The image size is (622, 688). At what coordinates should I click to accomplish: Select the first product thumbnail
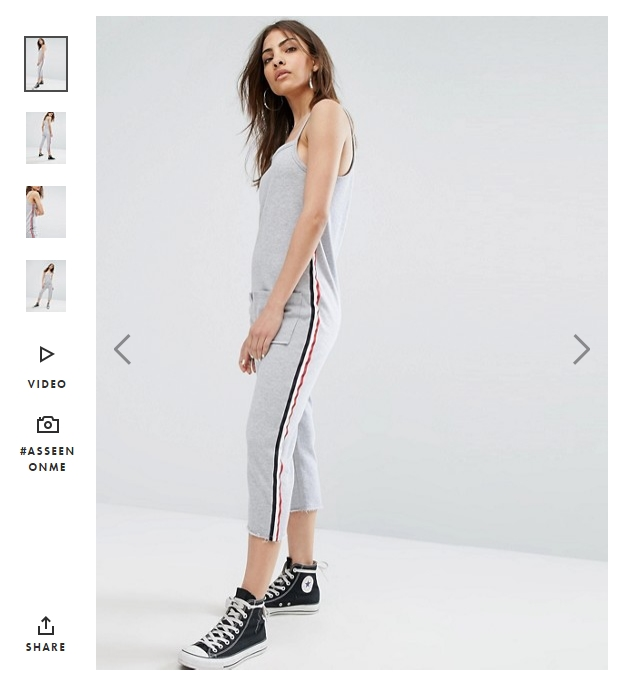[x=46, y=64]
